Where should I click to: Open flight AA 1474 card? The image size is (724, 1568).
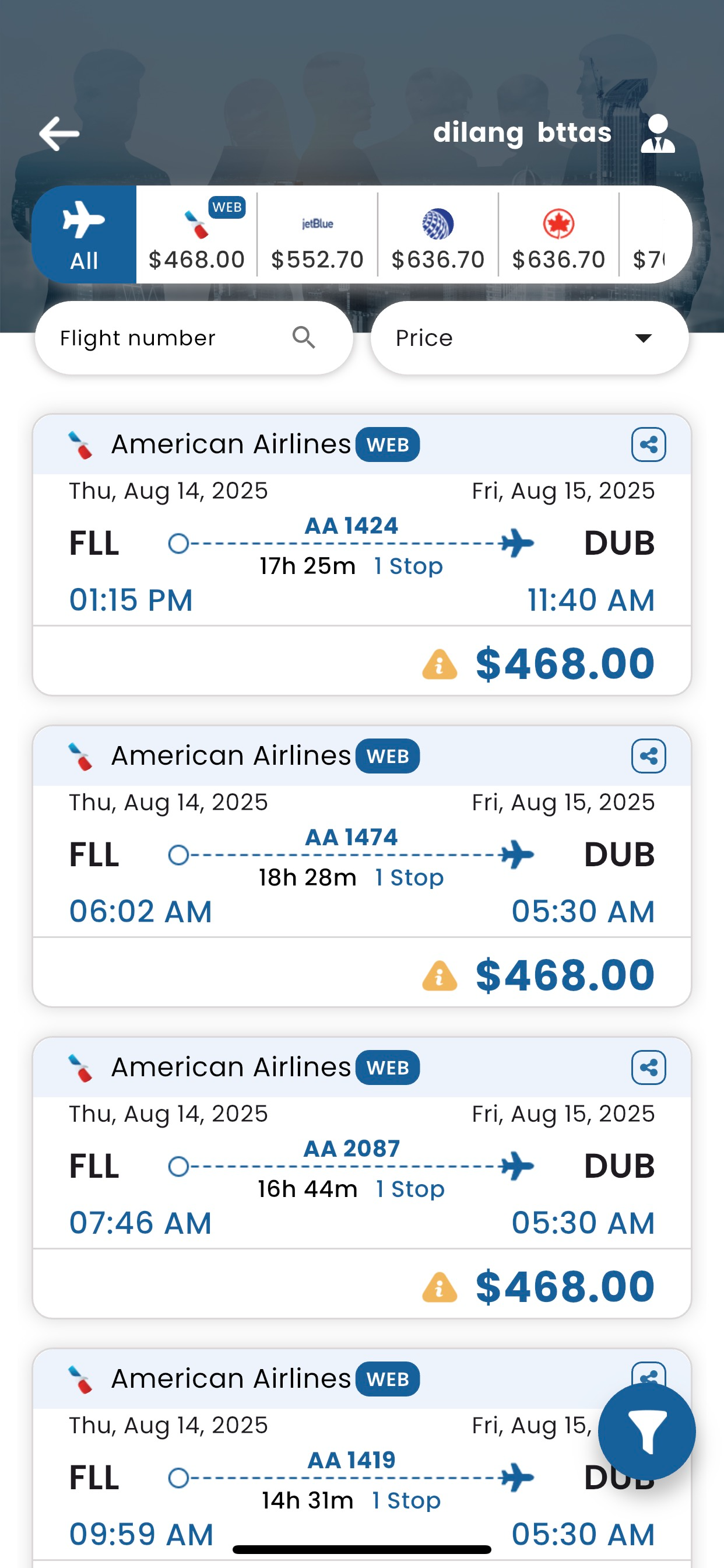click(x=362, y=866)
